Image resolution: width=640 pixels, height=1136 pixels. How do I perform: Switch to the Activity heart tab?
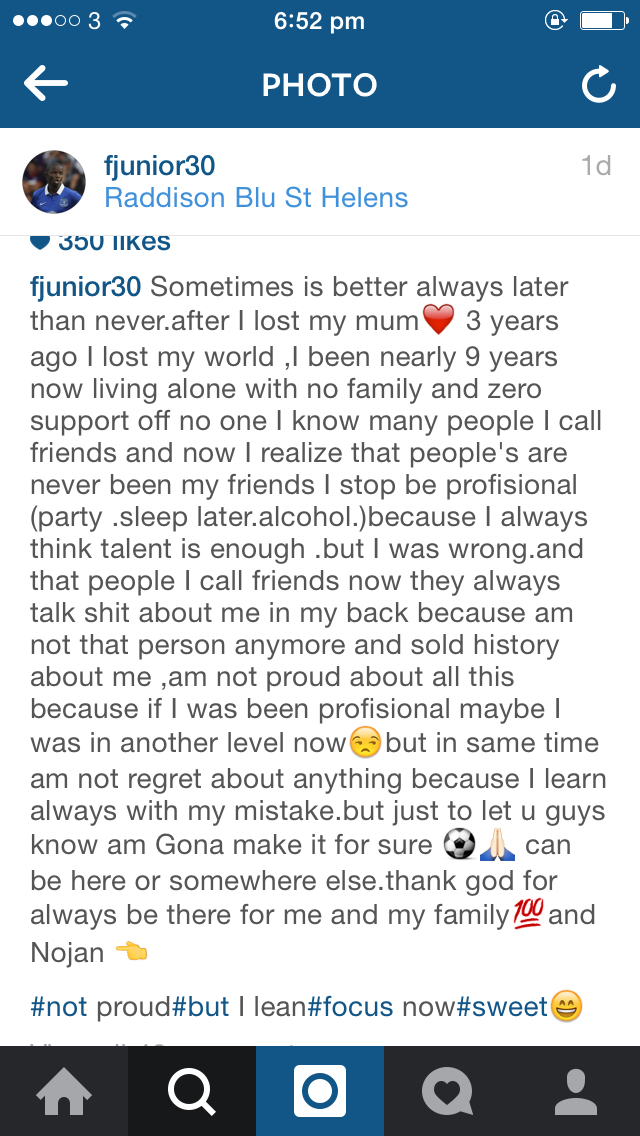pos(447,1091)
